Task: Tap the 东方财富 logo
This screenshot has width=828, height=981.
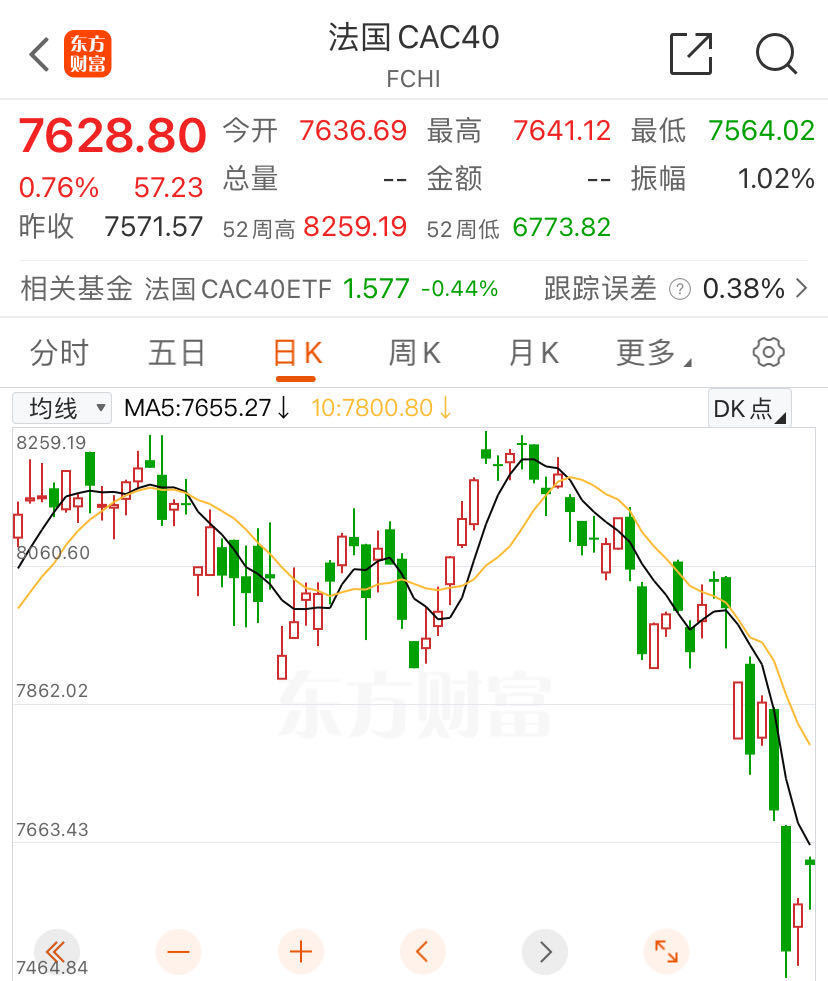Action: point(86,55)
